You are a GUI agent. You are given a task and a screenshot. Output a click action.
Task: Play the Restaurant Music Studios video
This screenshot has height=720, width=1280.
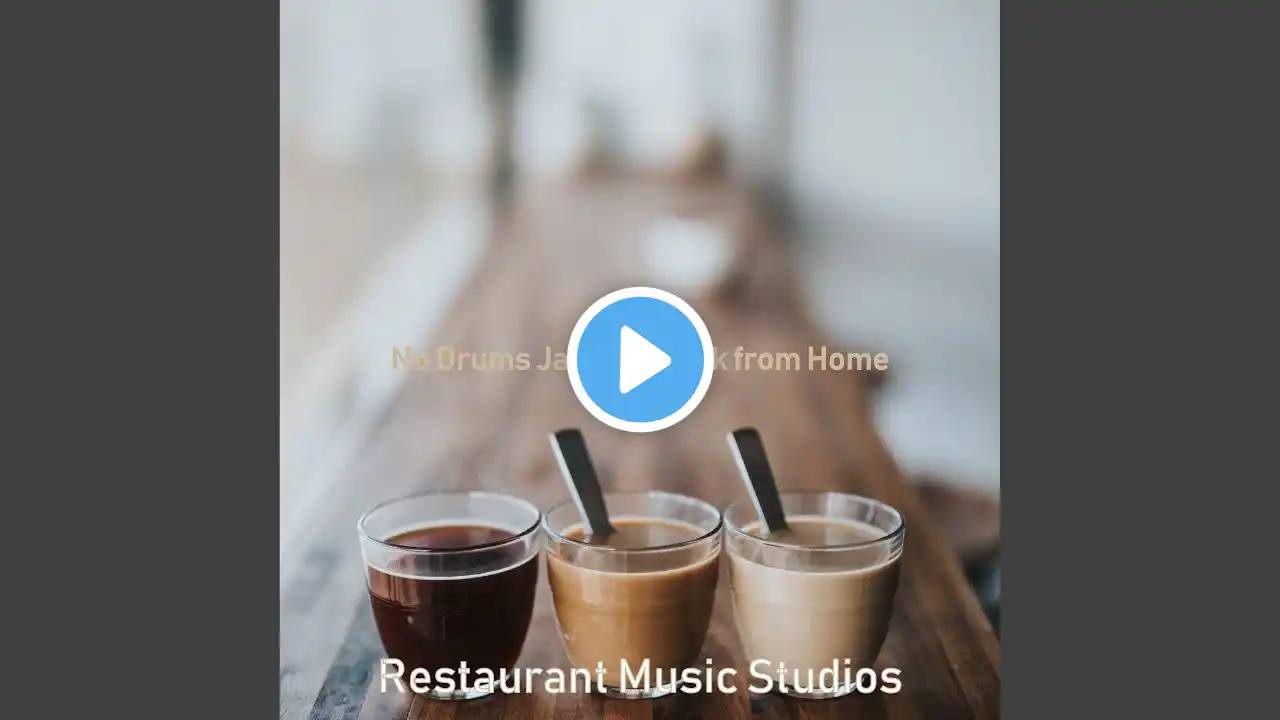coord(640,359)
